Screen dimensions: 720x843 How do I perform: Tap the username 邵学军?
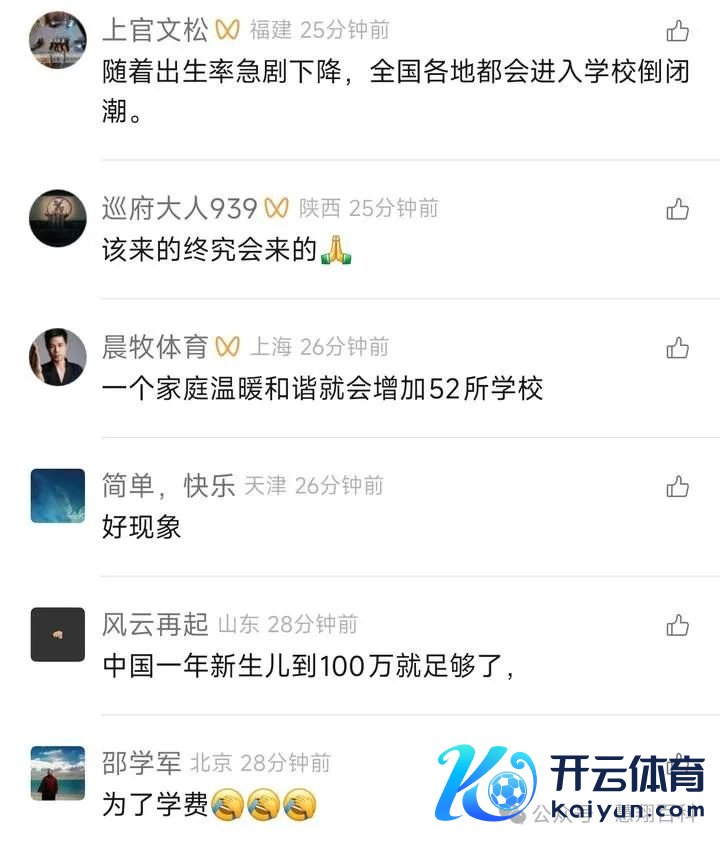(142, 764)
